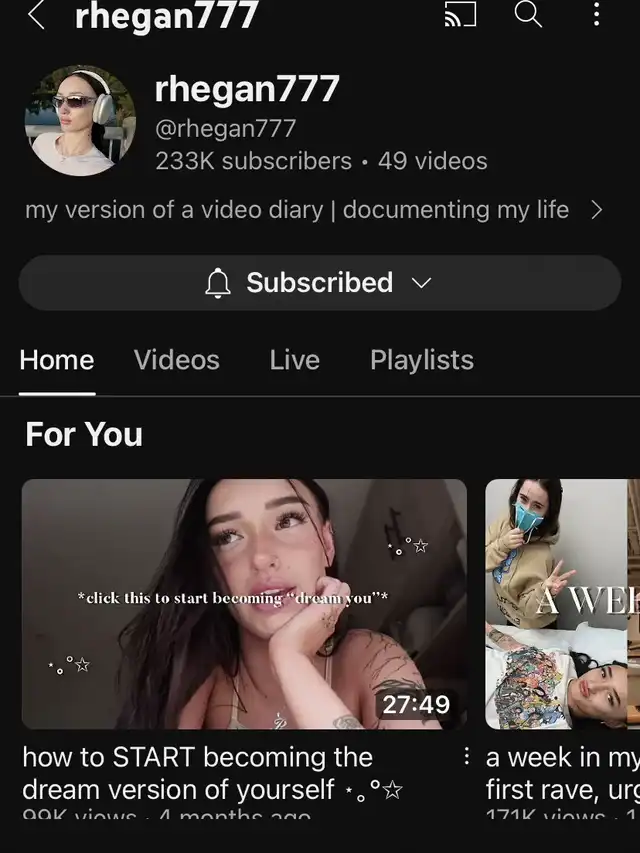
Task: Switch to the Videos tab
Action: click(177, 360)
